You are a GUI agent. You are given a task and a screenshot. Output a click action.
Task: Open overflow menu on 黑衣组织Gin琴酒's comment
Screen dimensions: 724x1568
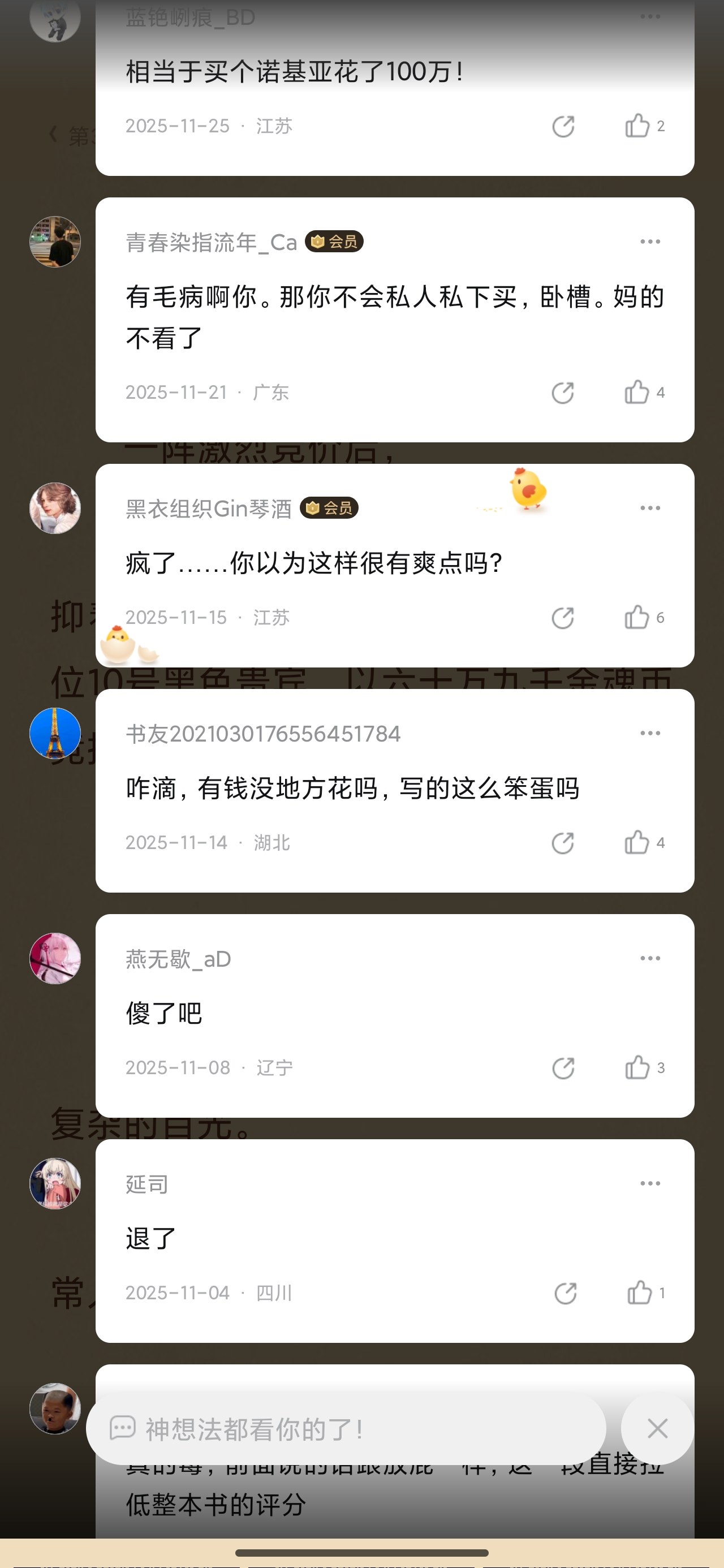click(650, 507)
